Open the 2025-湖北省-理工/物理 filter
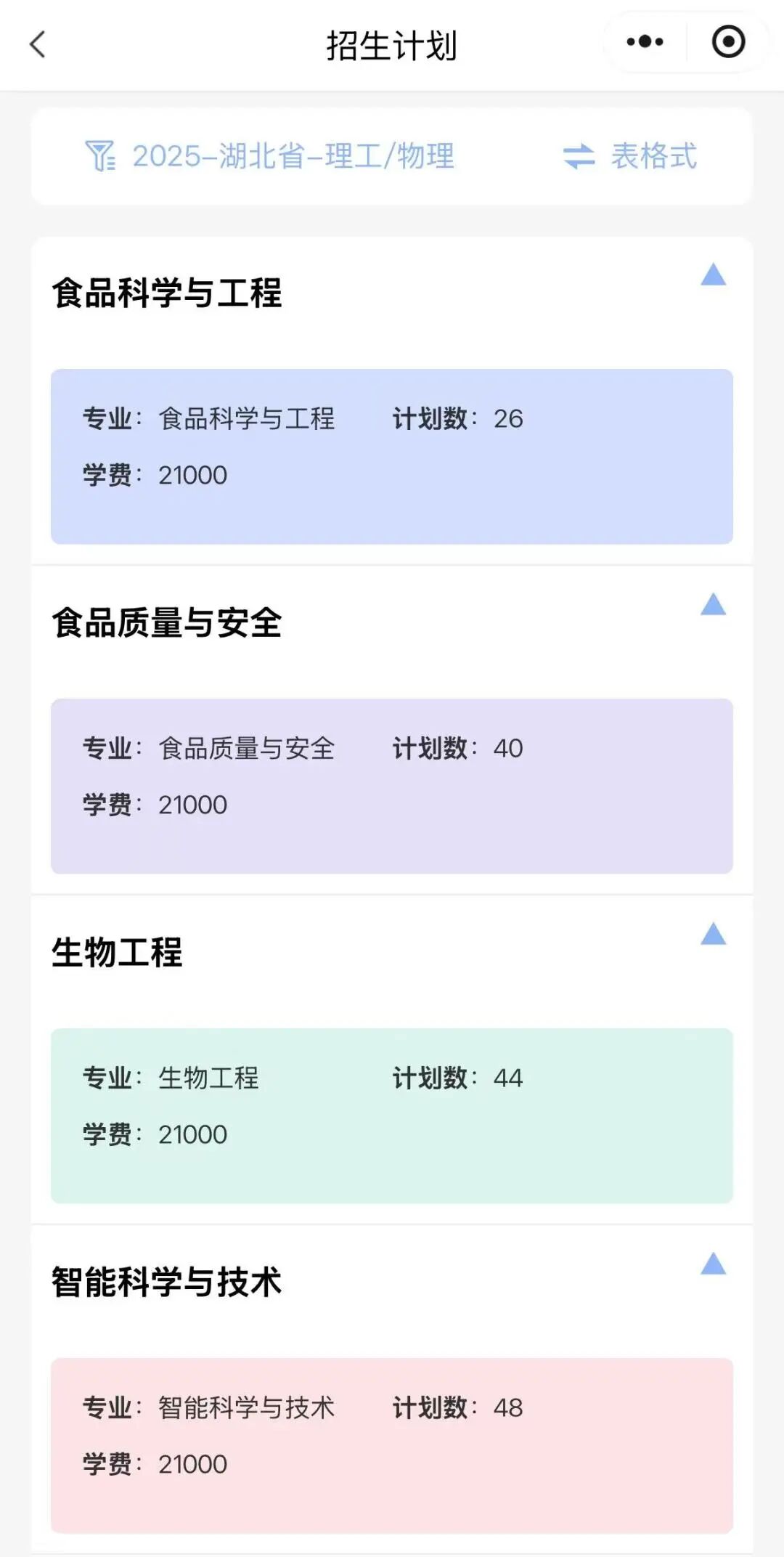The height and width of the screenshot is (1557, 784). [270, 156]
